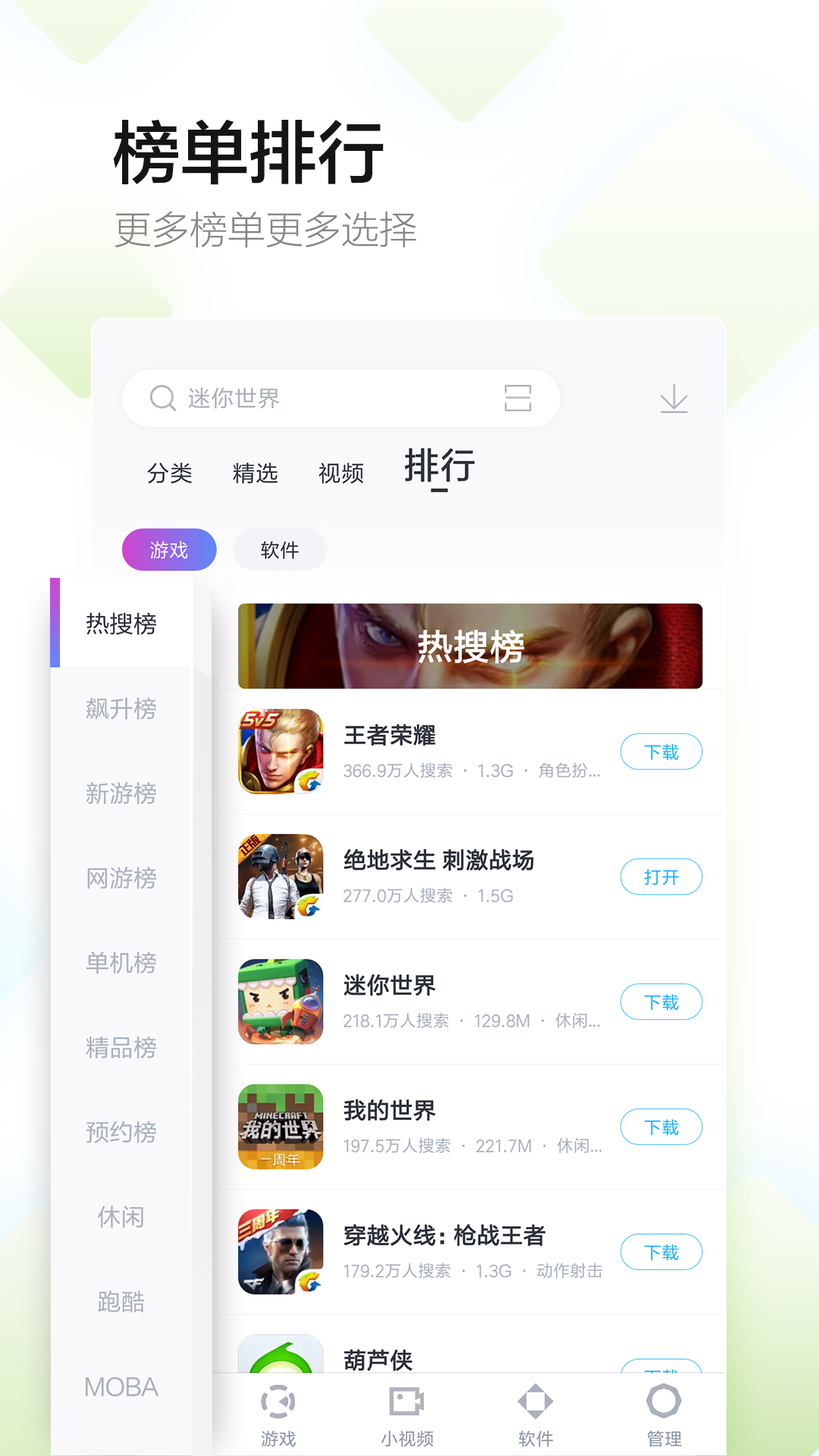Image resolution: width=819 pixels, height=1456 pixels.
Task: Tap the 王者荣耀 app icon
Action: click(x=280, y=752)
